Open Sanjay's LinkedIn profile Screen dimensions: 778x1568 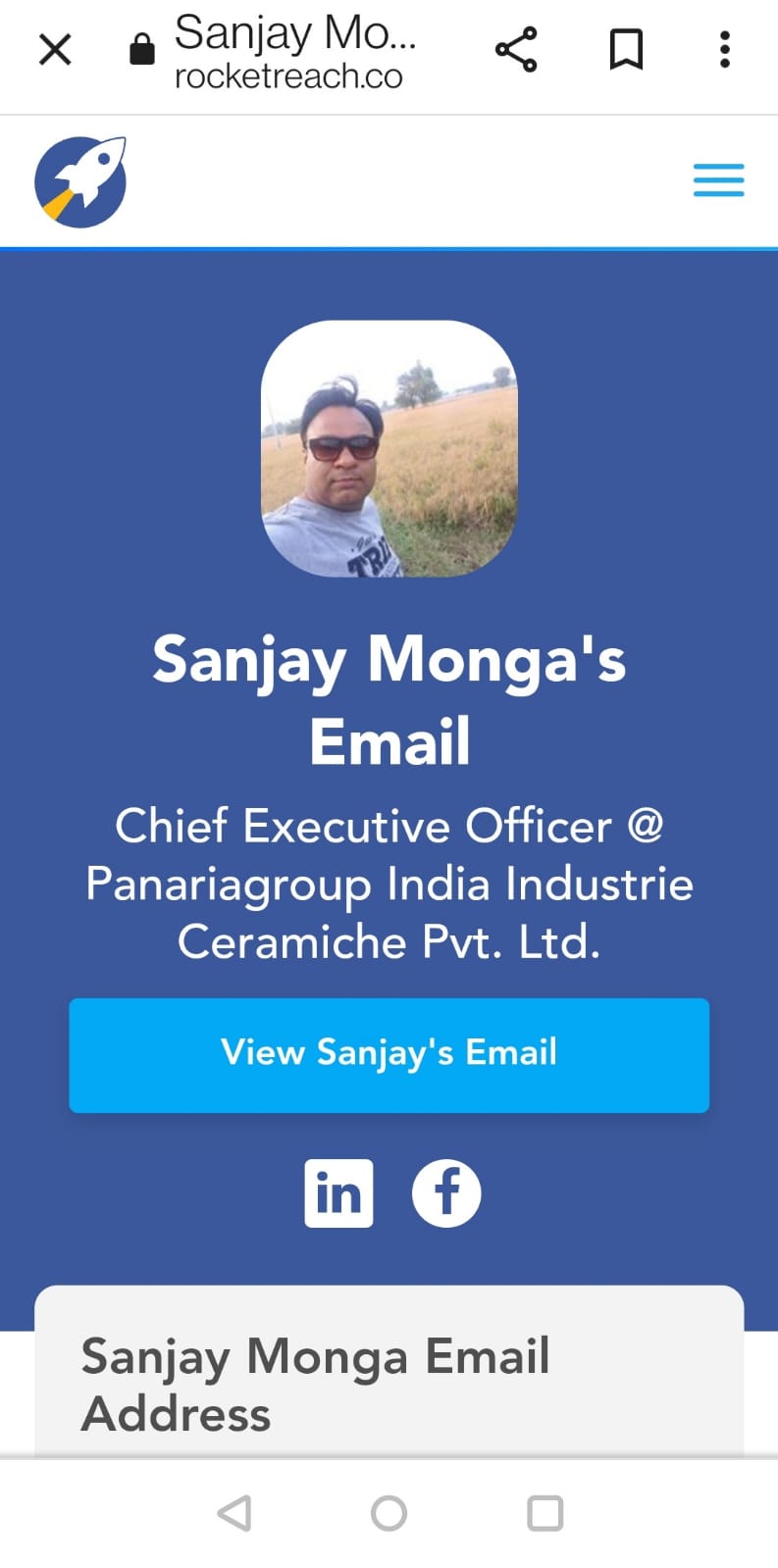pos(338,1193)
